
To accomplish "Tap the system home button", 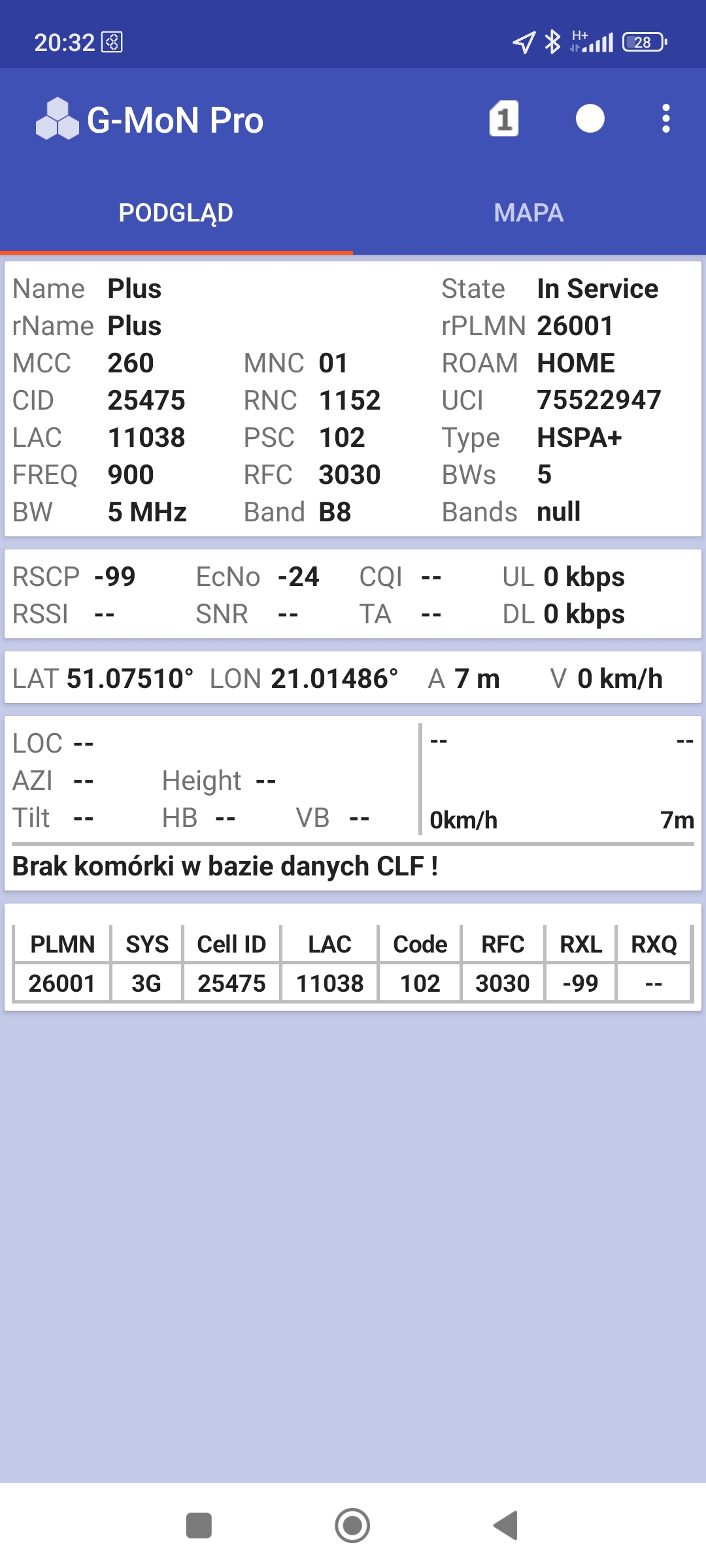I will coord(352,1526).
